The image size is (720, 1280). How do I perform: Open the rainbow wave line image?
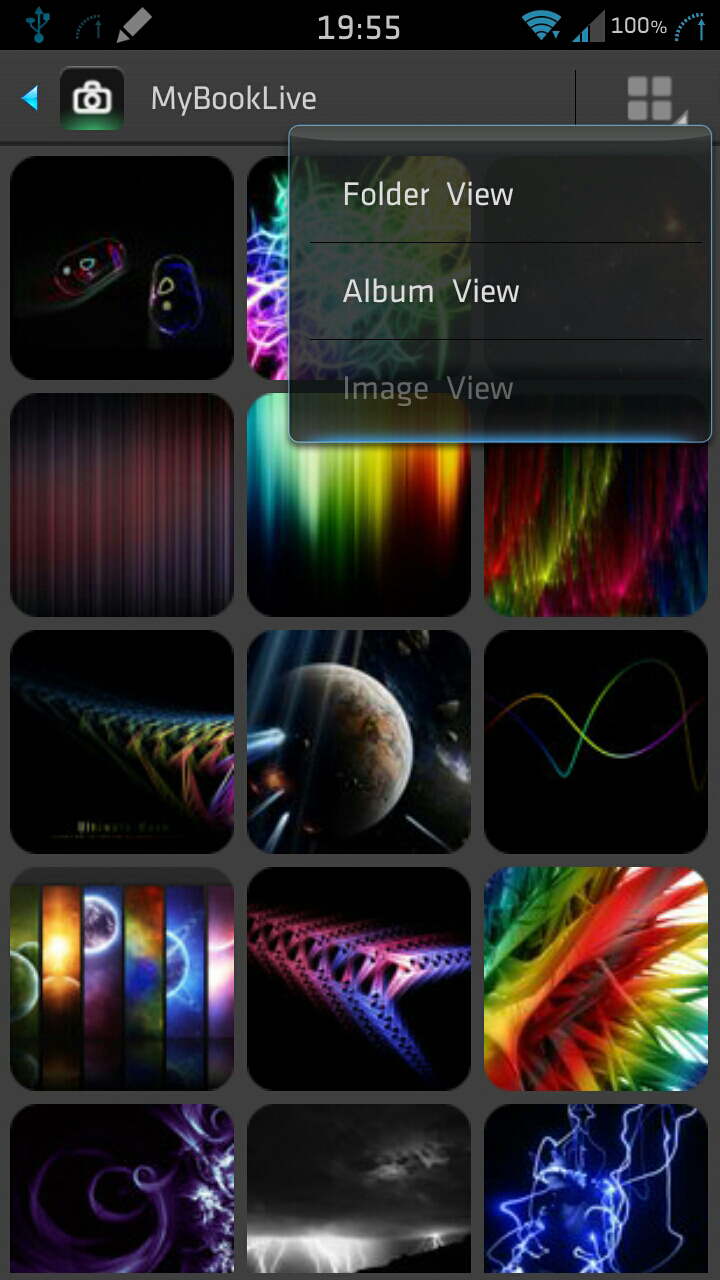(596, 741)
